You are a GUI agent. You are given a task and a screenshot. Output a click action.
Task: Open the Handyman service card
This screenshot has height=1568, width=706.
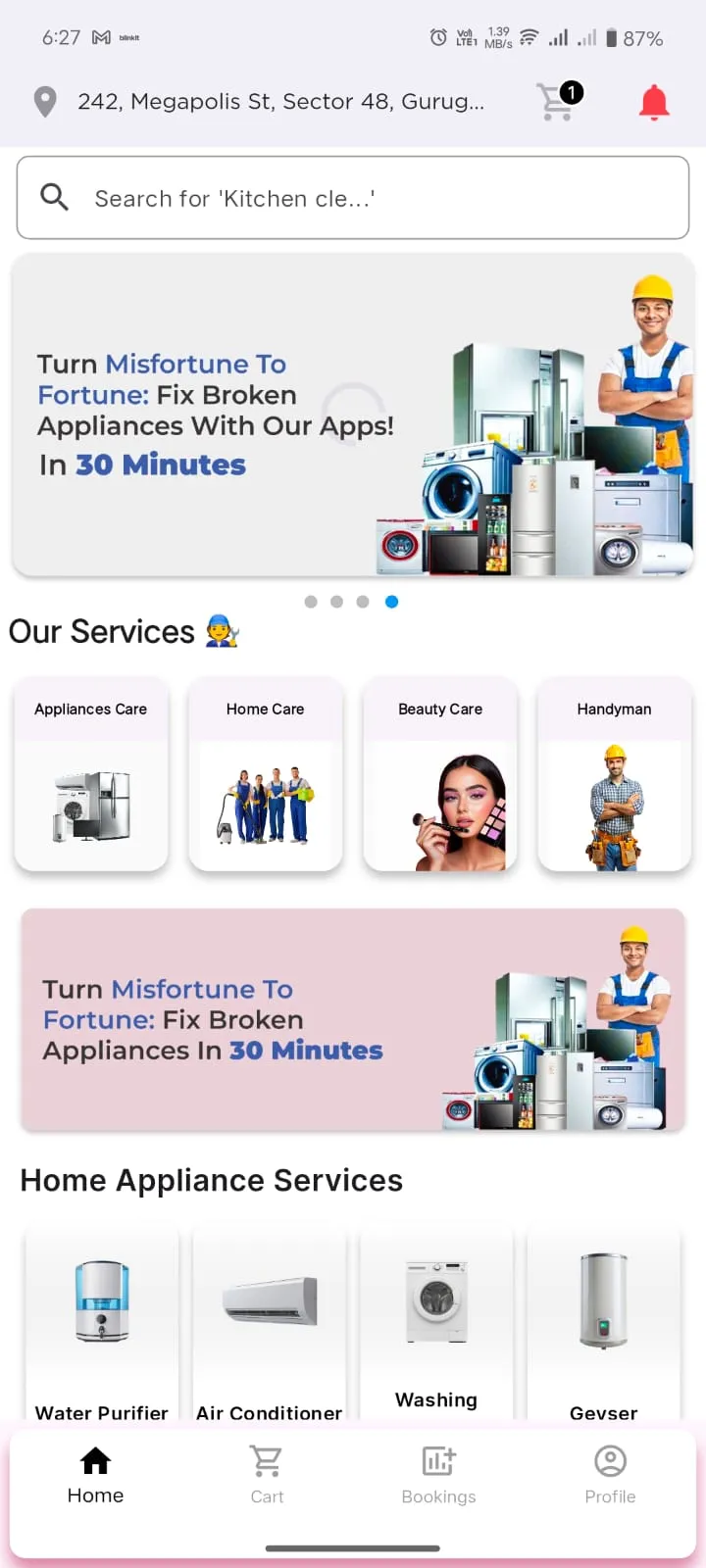(x=615, y=774)
